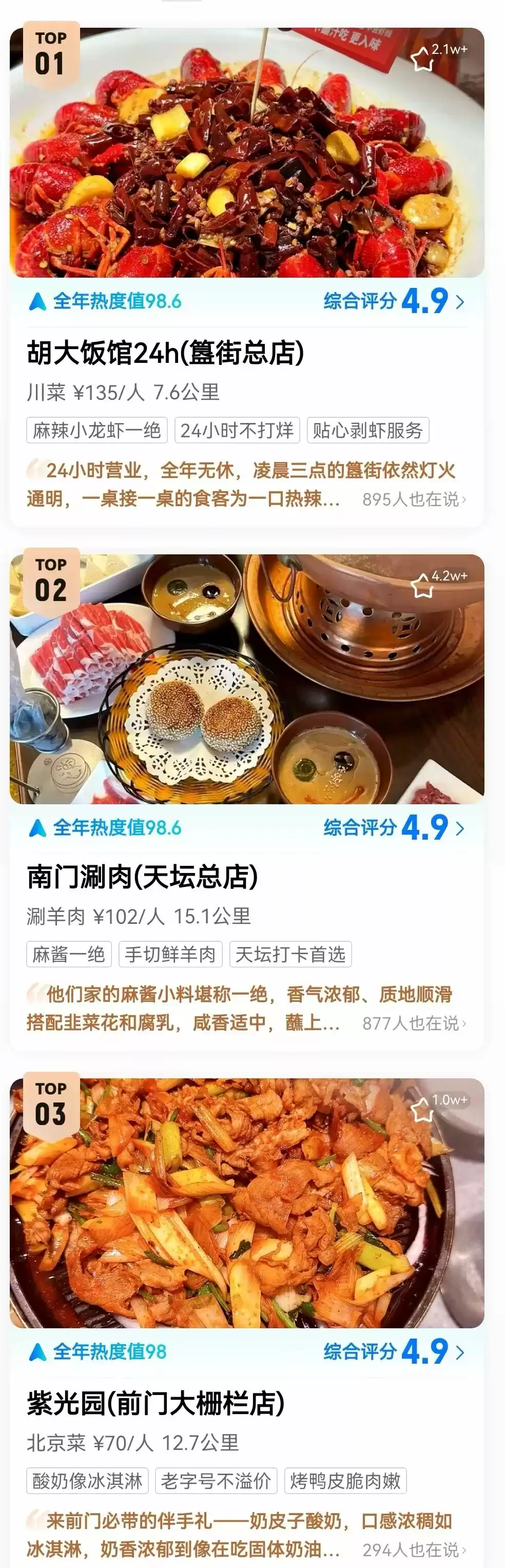Image resolution: width=505 pixels, height=1568 pixels.
Task: Open the 877人也在说 reviews link
Action: pyautogui.click(x=414, y=1023)
